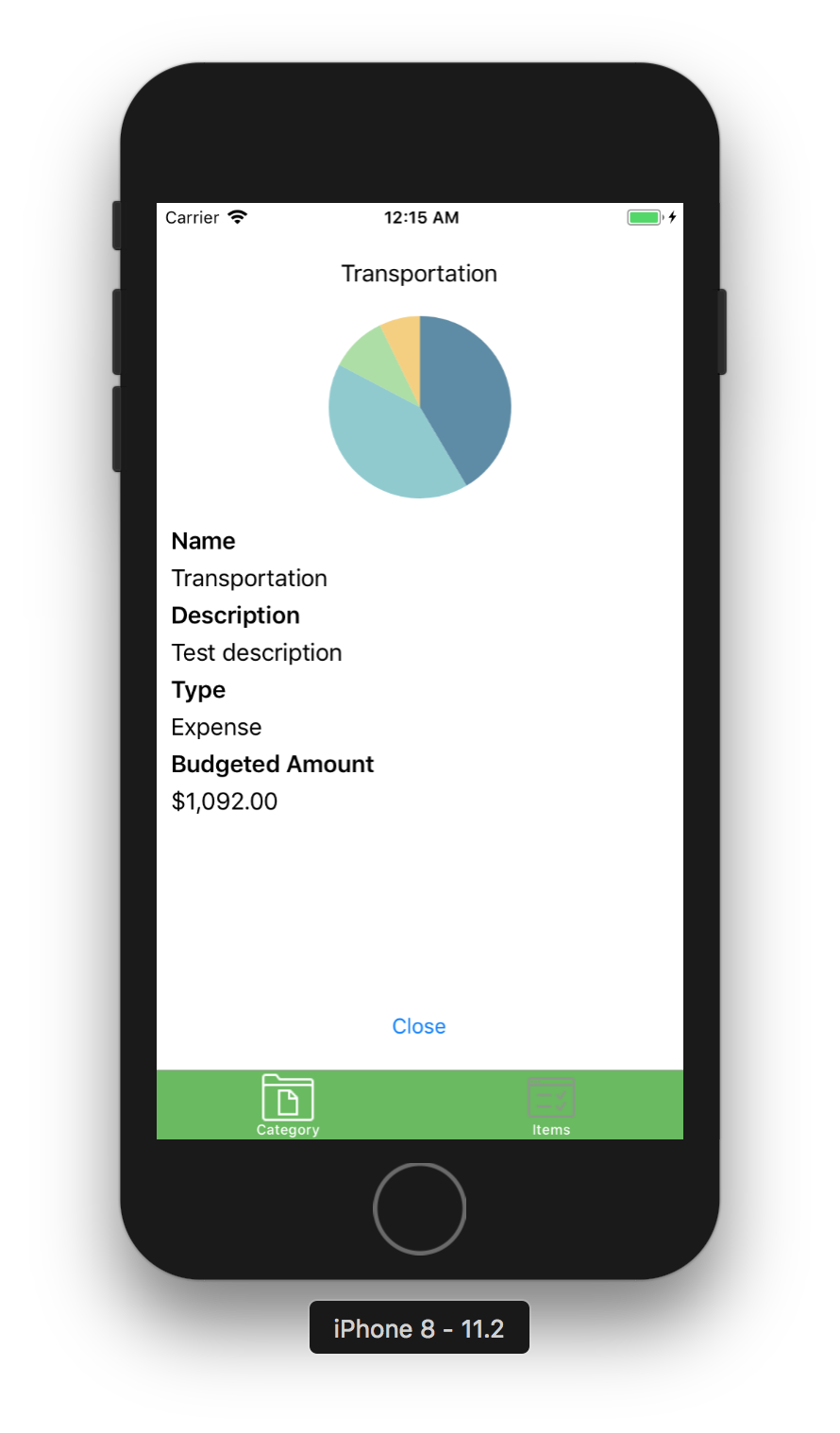Switch to the Category tab
840x1433 pixels.
[288, 1105]
